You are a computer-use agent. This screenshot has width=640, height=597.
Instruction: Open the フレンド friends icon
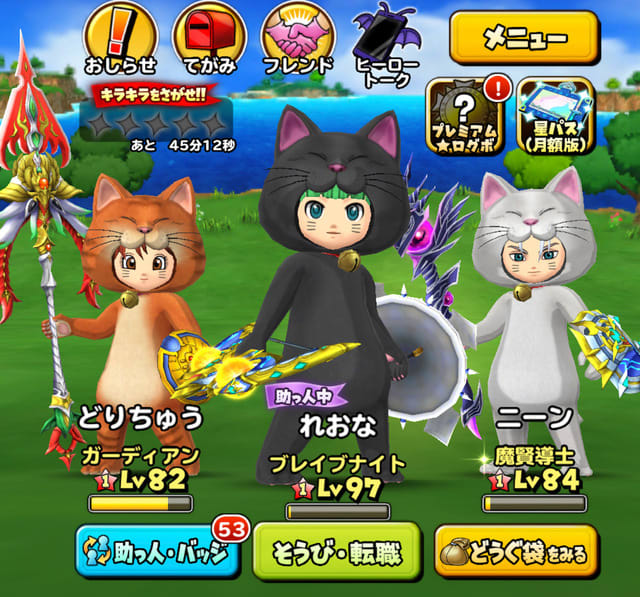click(x=297, y=39)
